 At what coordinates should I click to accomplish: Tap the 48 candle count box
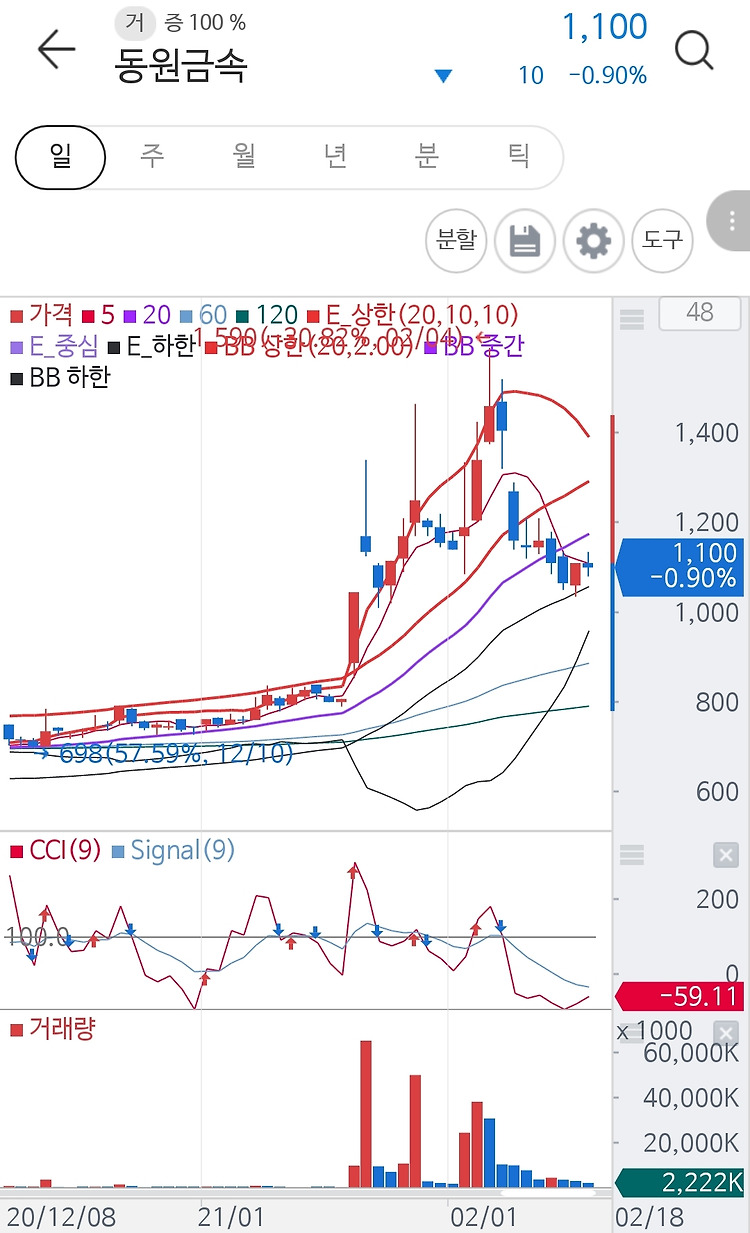700,313
